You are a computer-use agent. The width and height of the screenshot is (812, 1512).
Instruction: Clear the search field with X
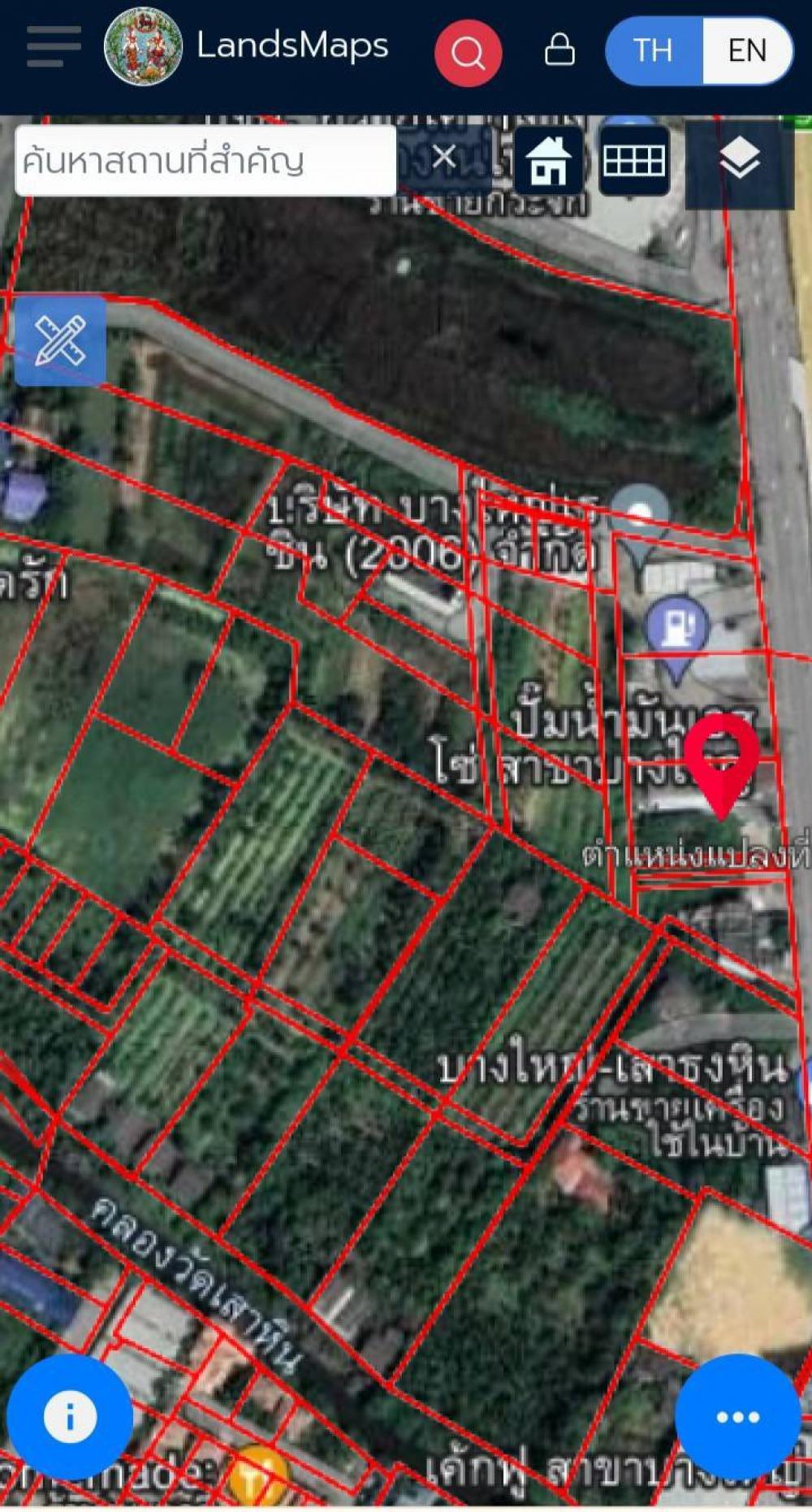coord(444,156)
